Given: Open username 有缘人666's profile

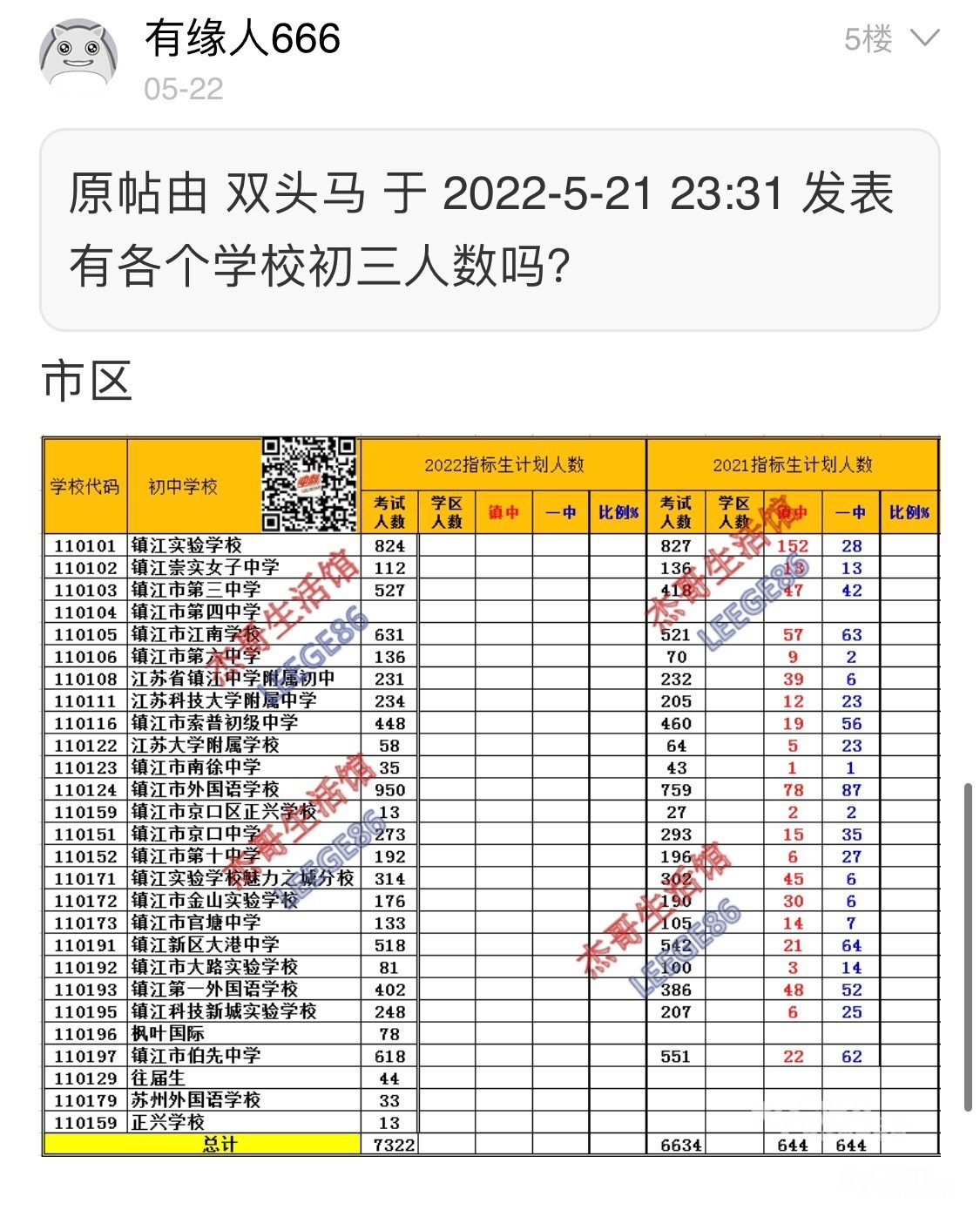Looking at the screenshot, I should click(242, 39).
